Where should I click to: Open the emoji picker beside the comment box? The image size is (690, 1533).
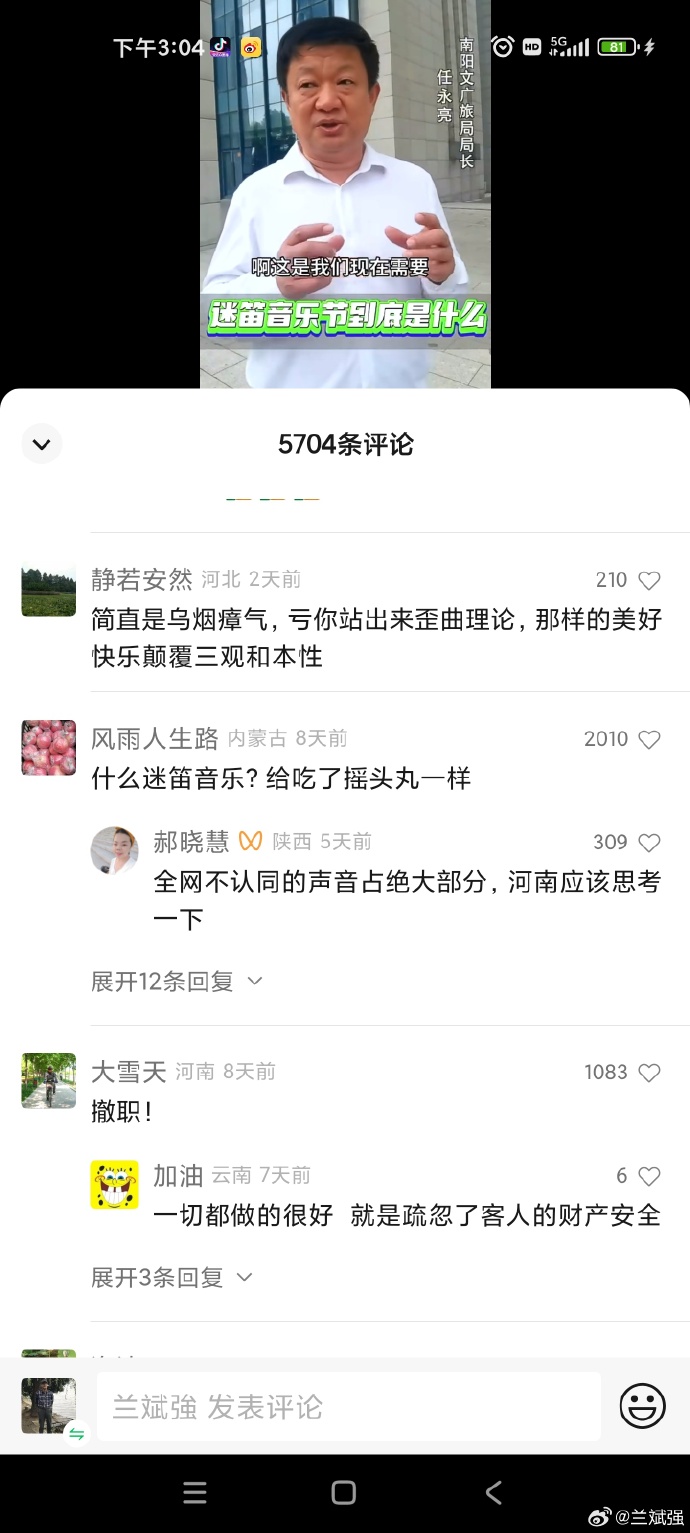[642, 1407]
